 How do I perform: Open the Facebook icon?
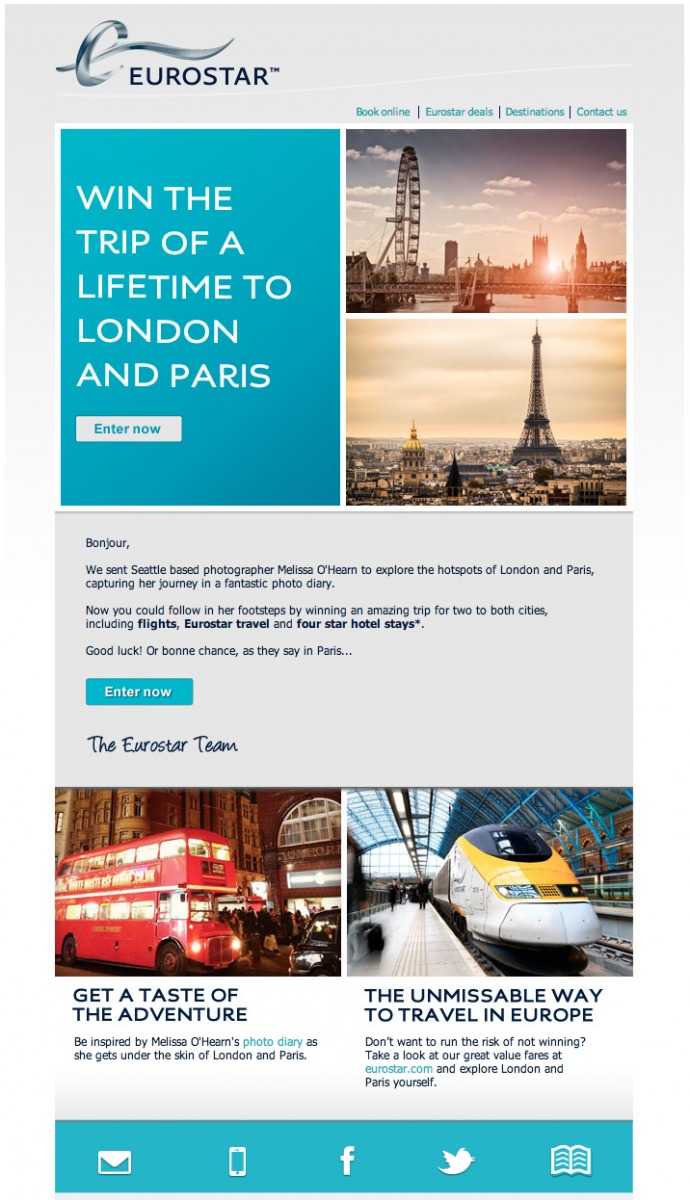[x=347, y=1161]
